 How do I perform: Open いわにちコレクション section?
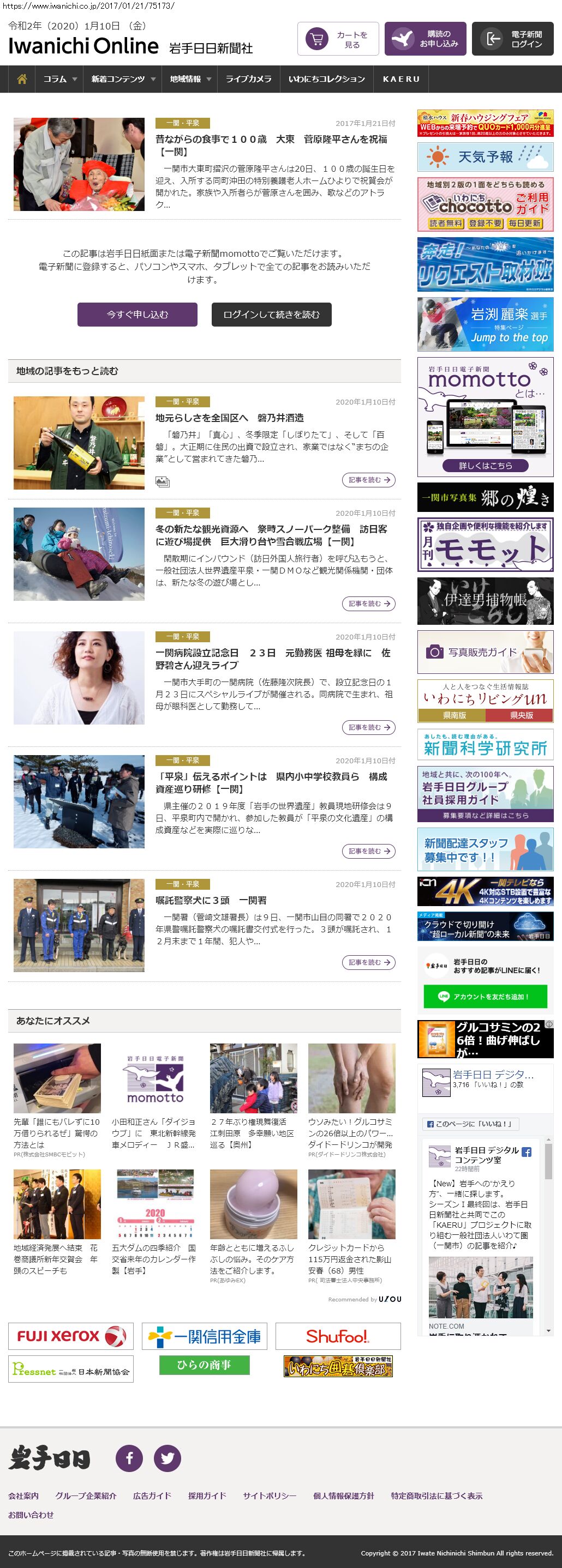tap(326, 79)
